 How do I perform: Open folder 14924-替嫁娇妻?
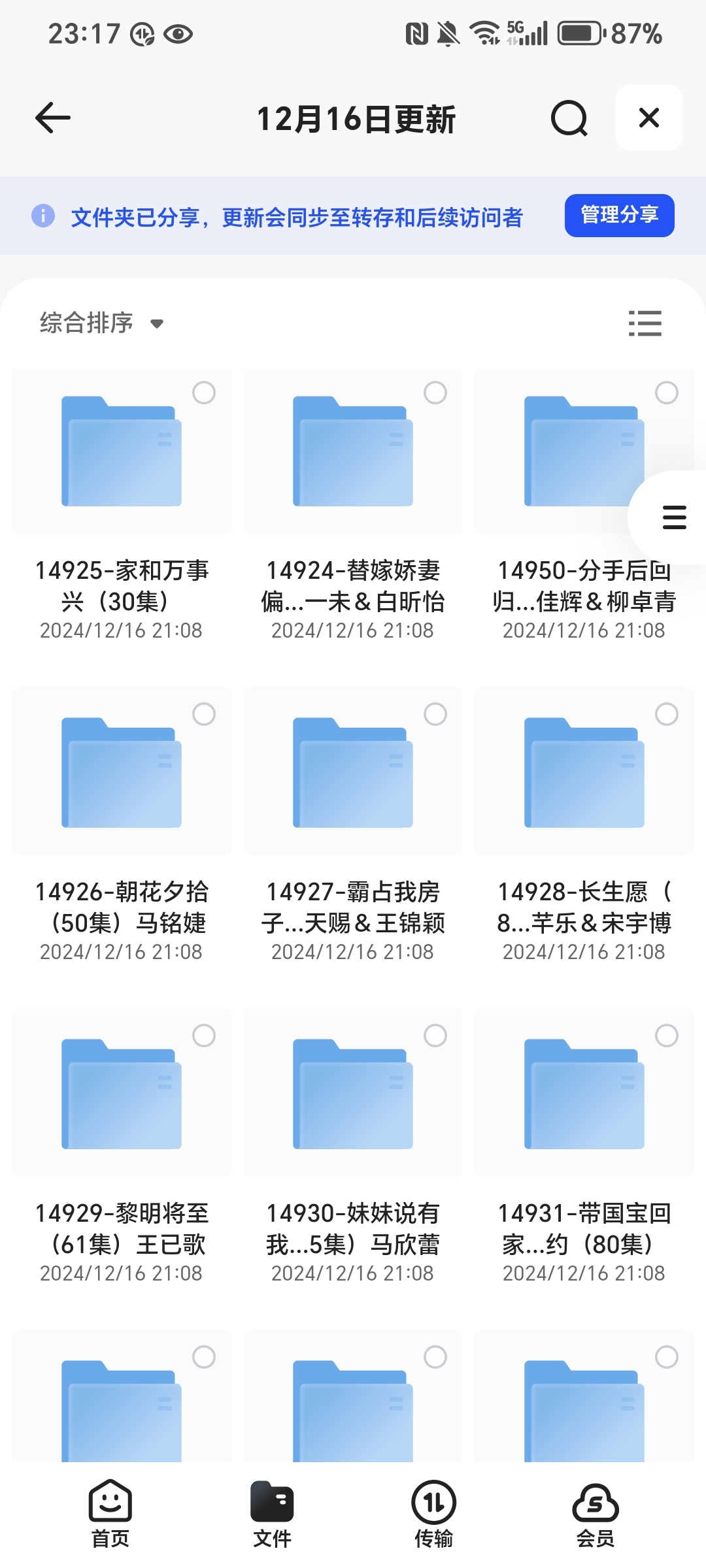tap(353, 452)
